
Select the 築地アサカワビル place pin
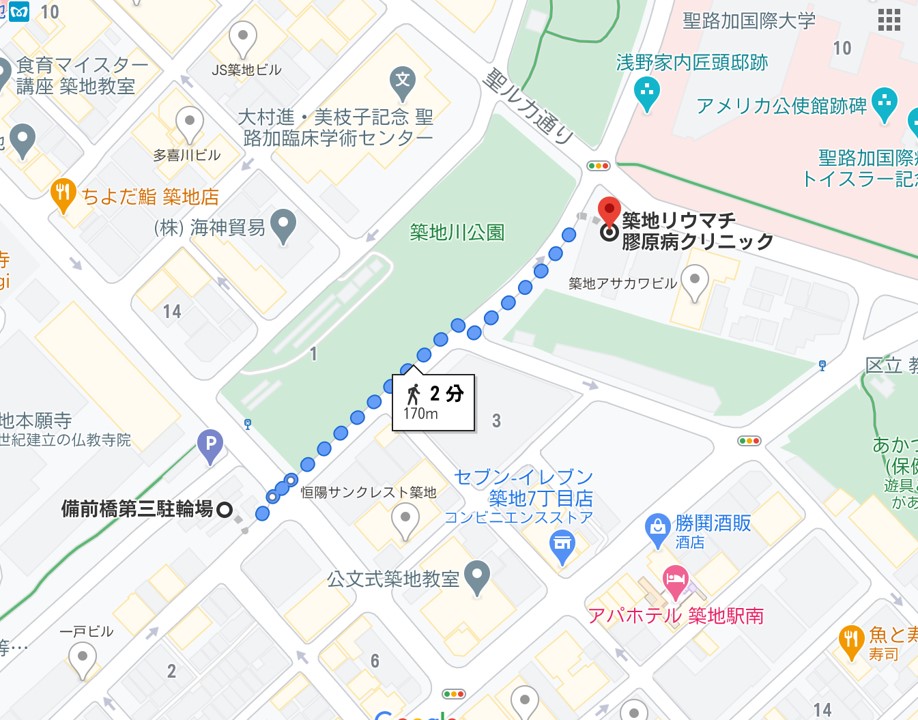pyautogui.click(x=693, y=281)
